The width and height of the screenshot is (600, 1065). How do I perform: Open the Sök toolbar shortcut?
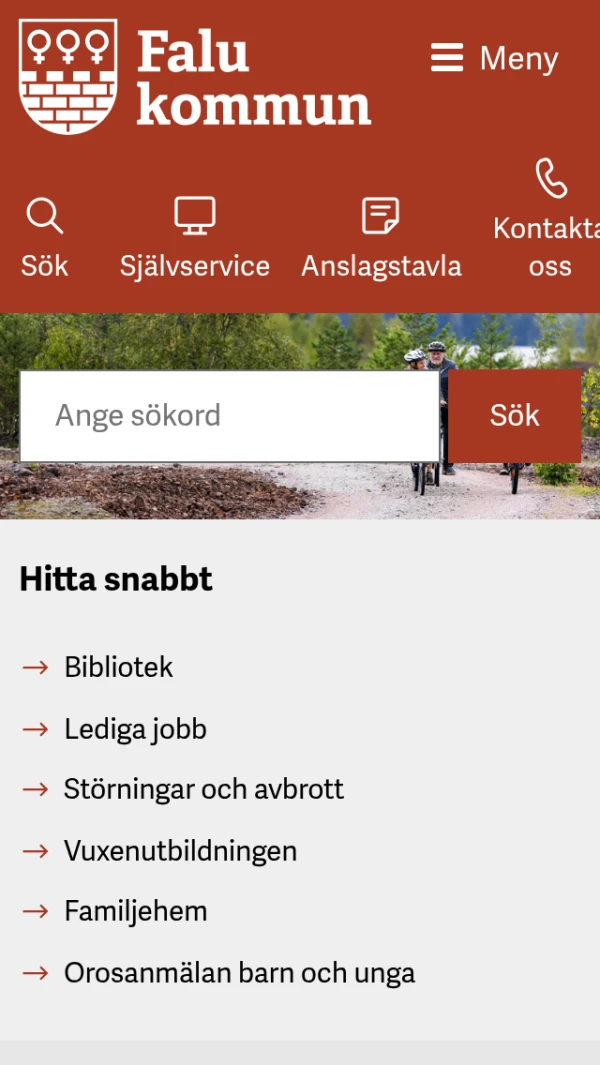pyautogui.click(x=45, y=238)
